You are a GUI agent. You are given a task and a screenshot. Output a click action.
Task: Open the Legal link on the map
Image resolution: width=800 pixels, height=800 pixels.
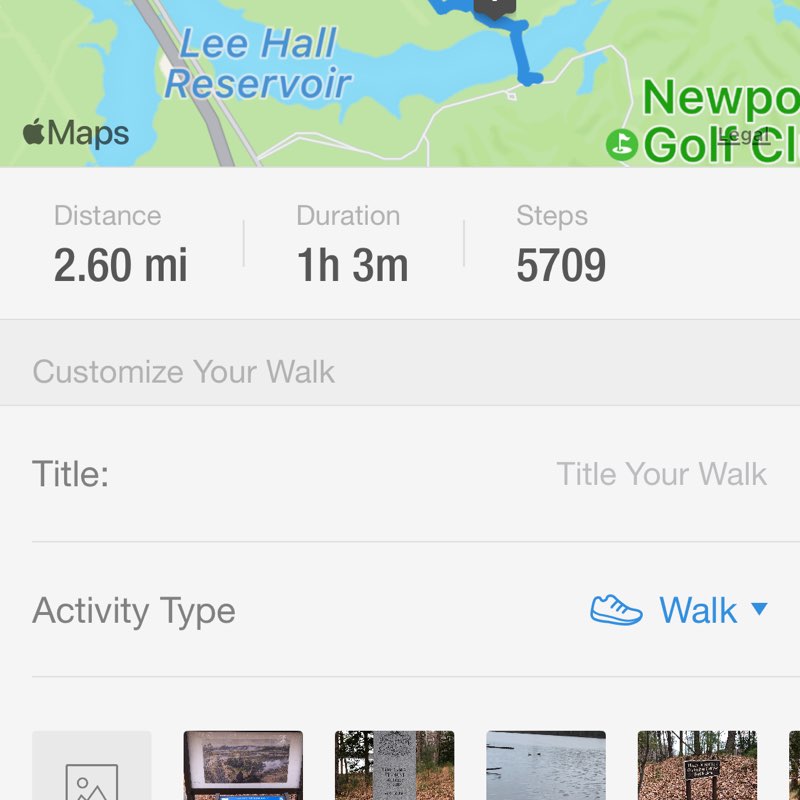click(744, 136)
